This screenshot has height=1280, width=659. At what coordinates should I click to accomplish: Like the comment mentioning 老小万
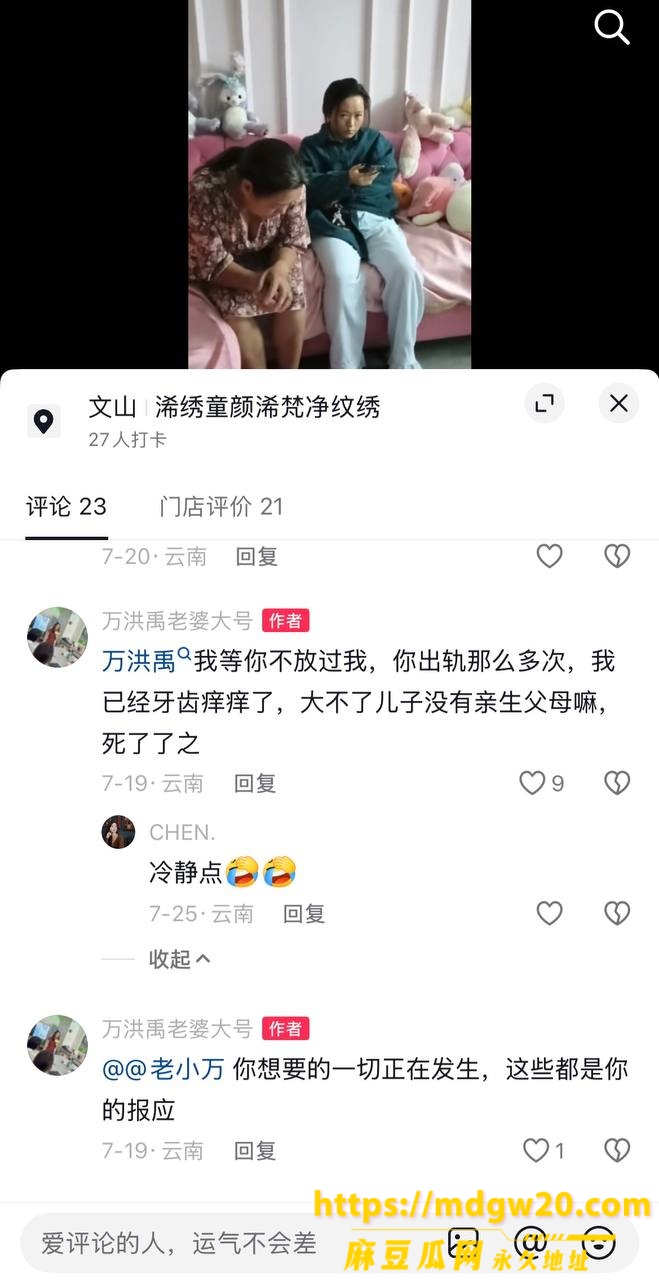click(x=537, y=1151)
